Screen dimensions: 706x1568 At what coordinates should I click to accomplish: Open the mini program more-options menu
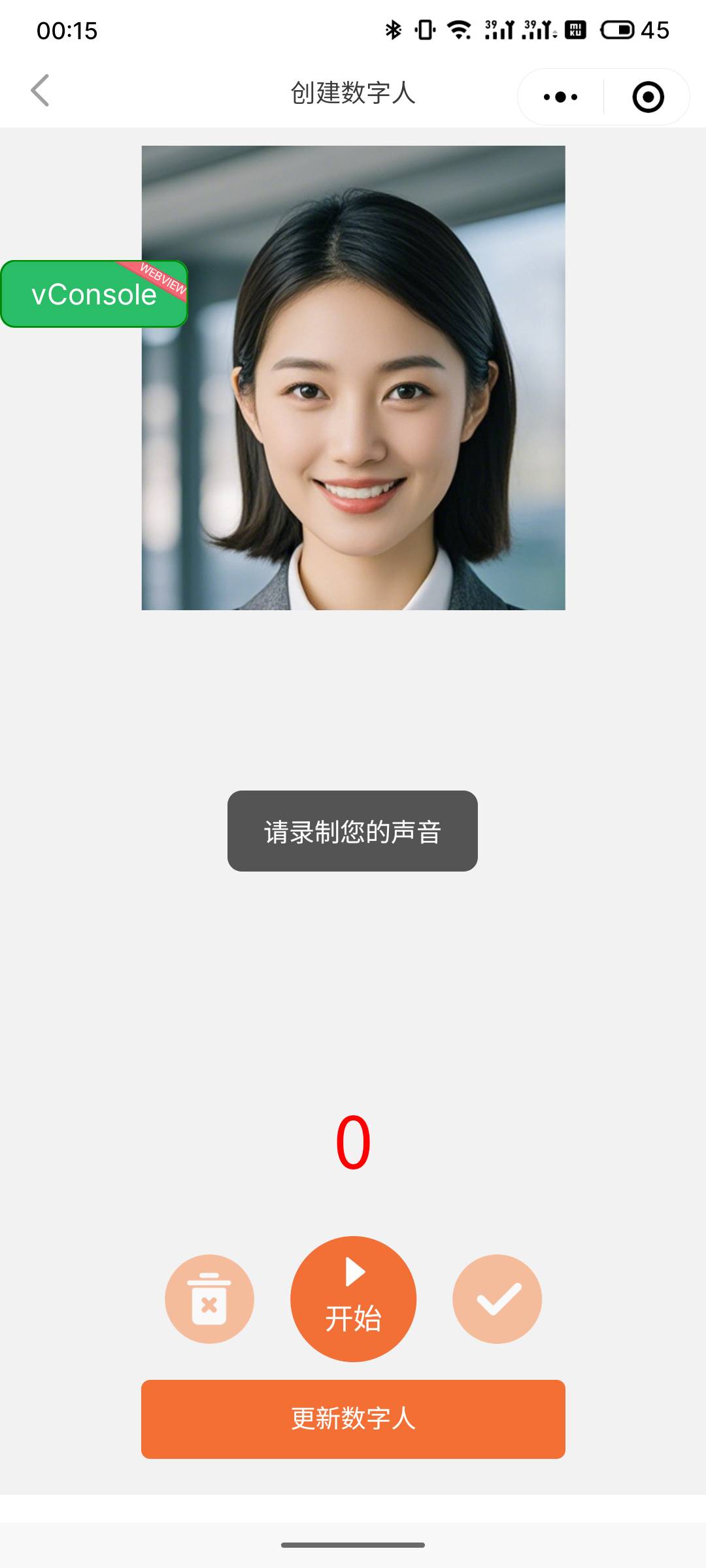561,97
